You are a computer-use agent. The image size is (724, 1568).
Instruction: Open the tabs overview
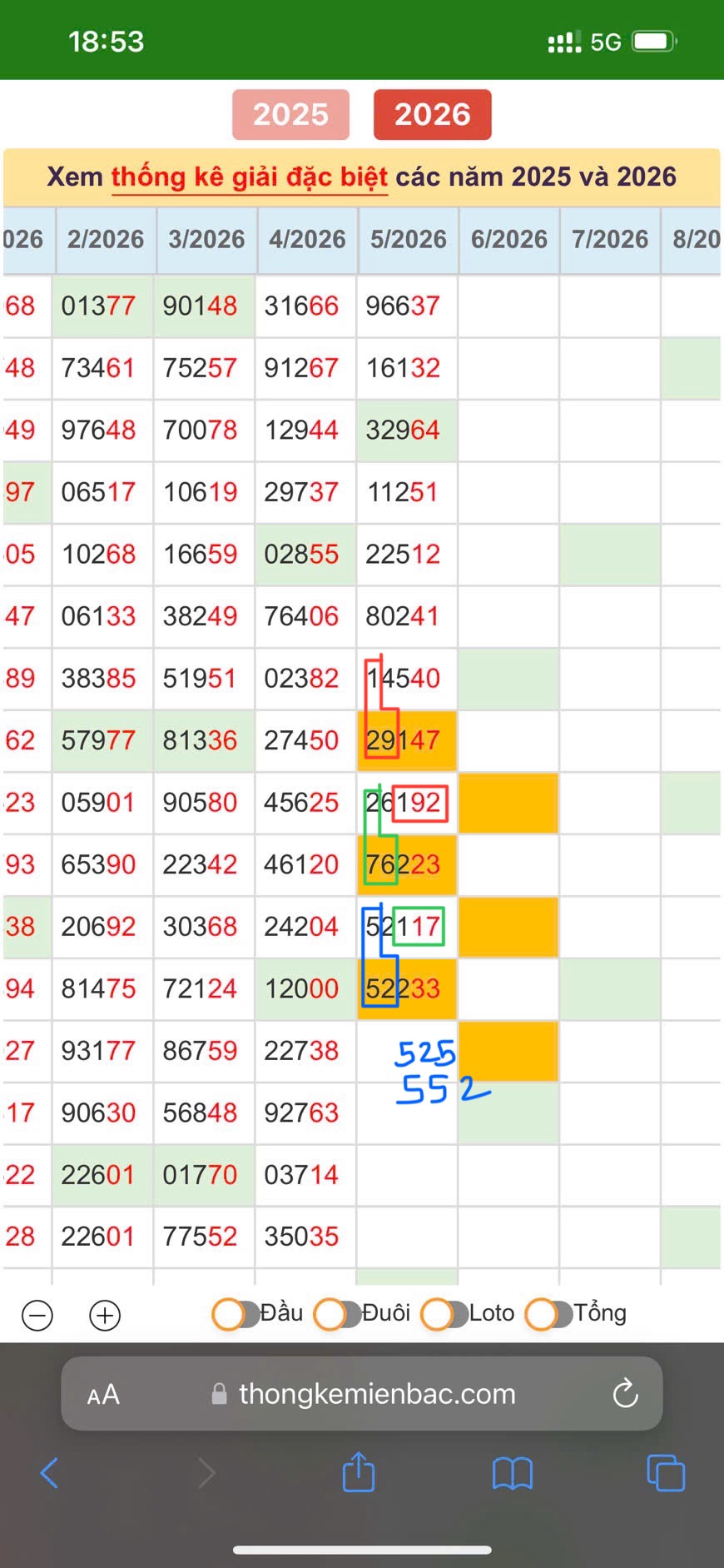(x=666, y=1472)
